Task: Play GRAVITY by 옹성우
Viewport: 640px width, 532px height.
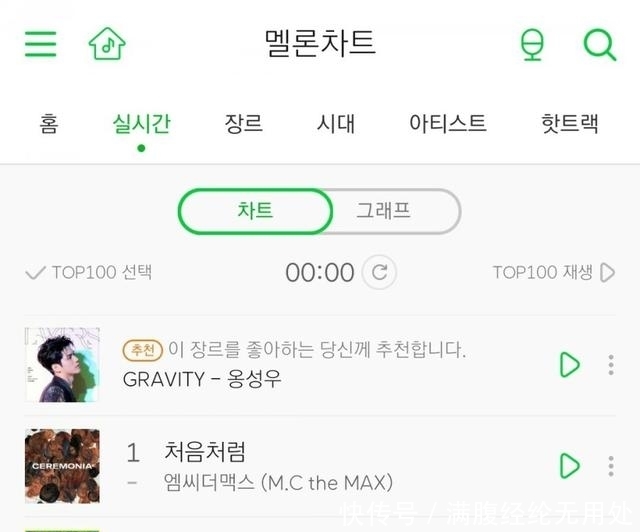Action: pyautogui.click(x=570, y=365)
